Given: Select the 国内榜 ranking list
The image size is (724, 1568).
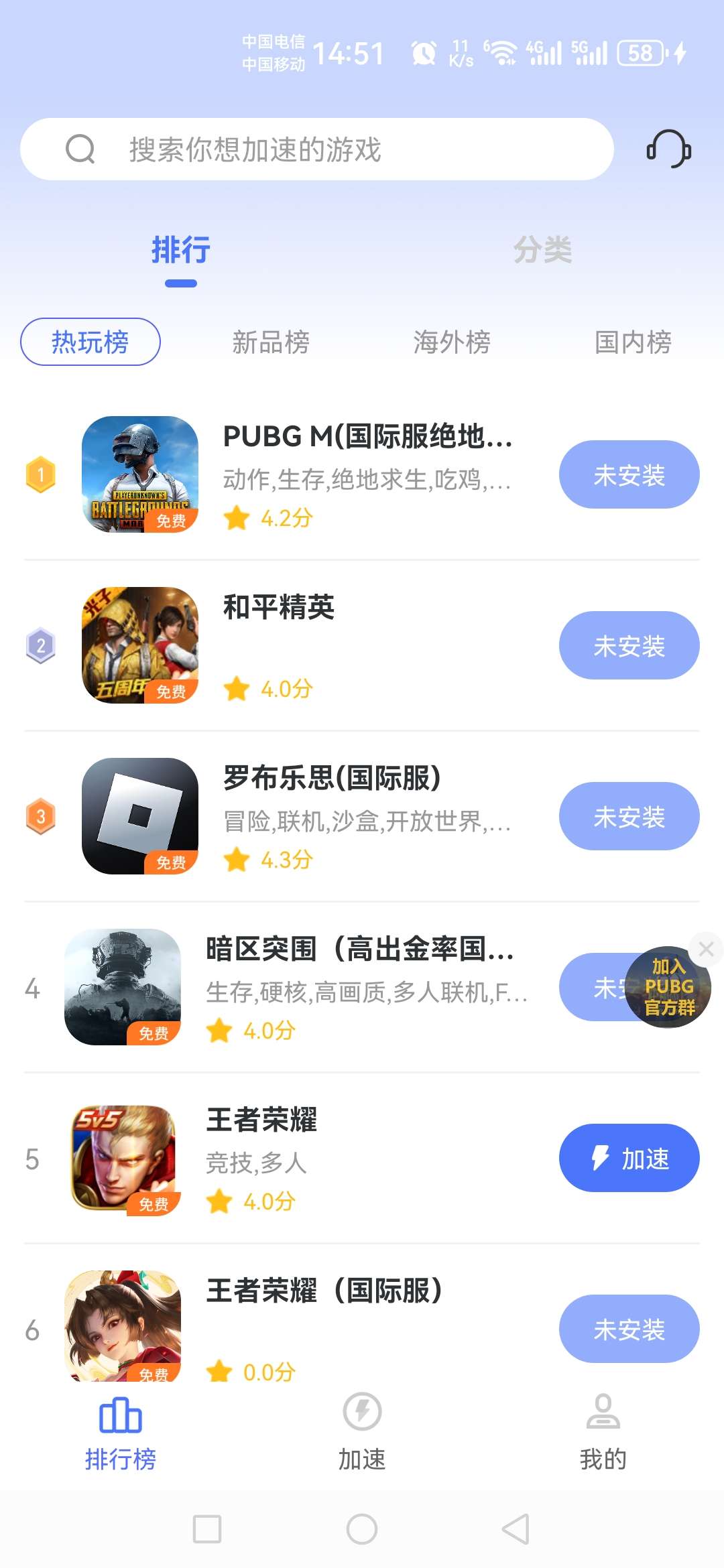Looking at the screenshot, I should coord(633,342).
